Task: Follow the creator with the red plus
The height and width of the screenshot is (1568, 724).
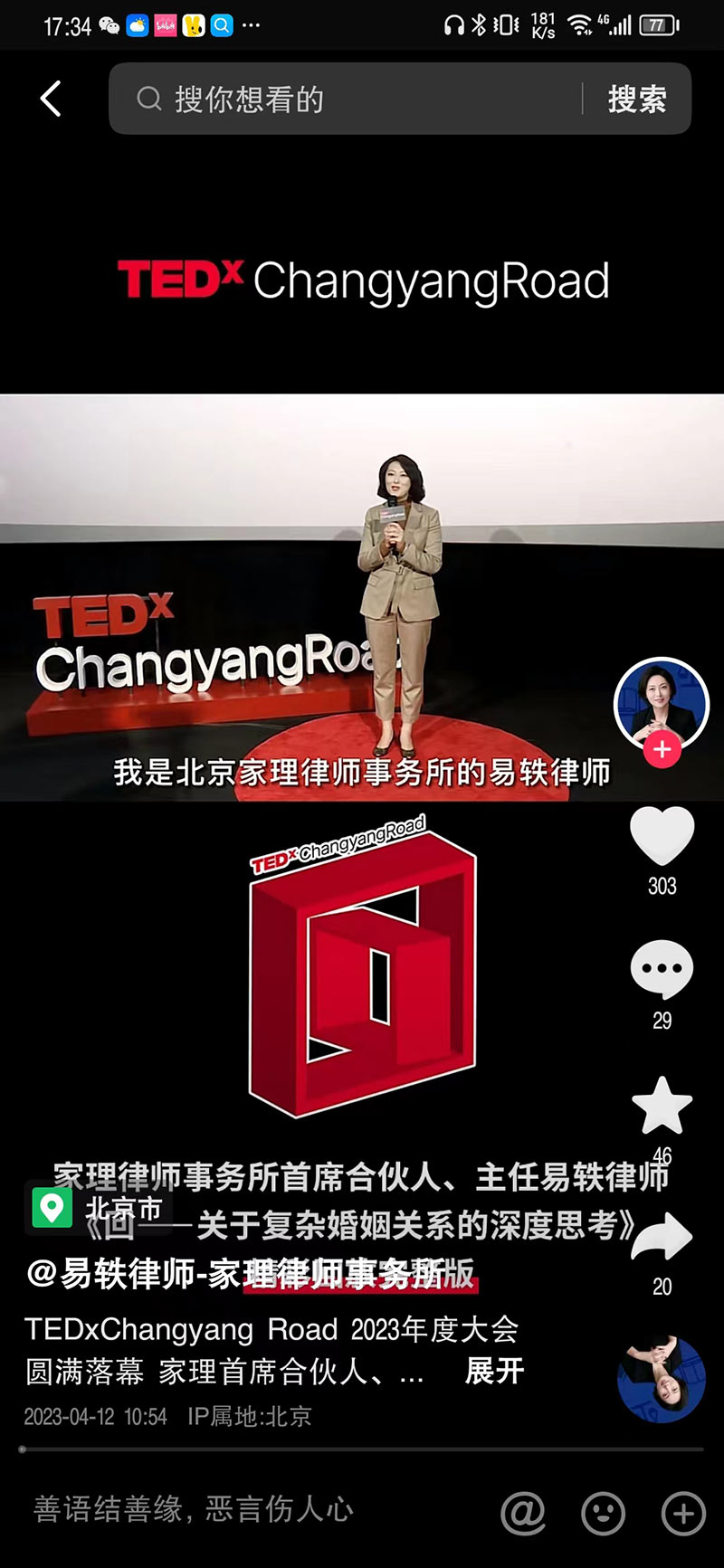Action: (662, 749)
